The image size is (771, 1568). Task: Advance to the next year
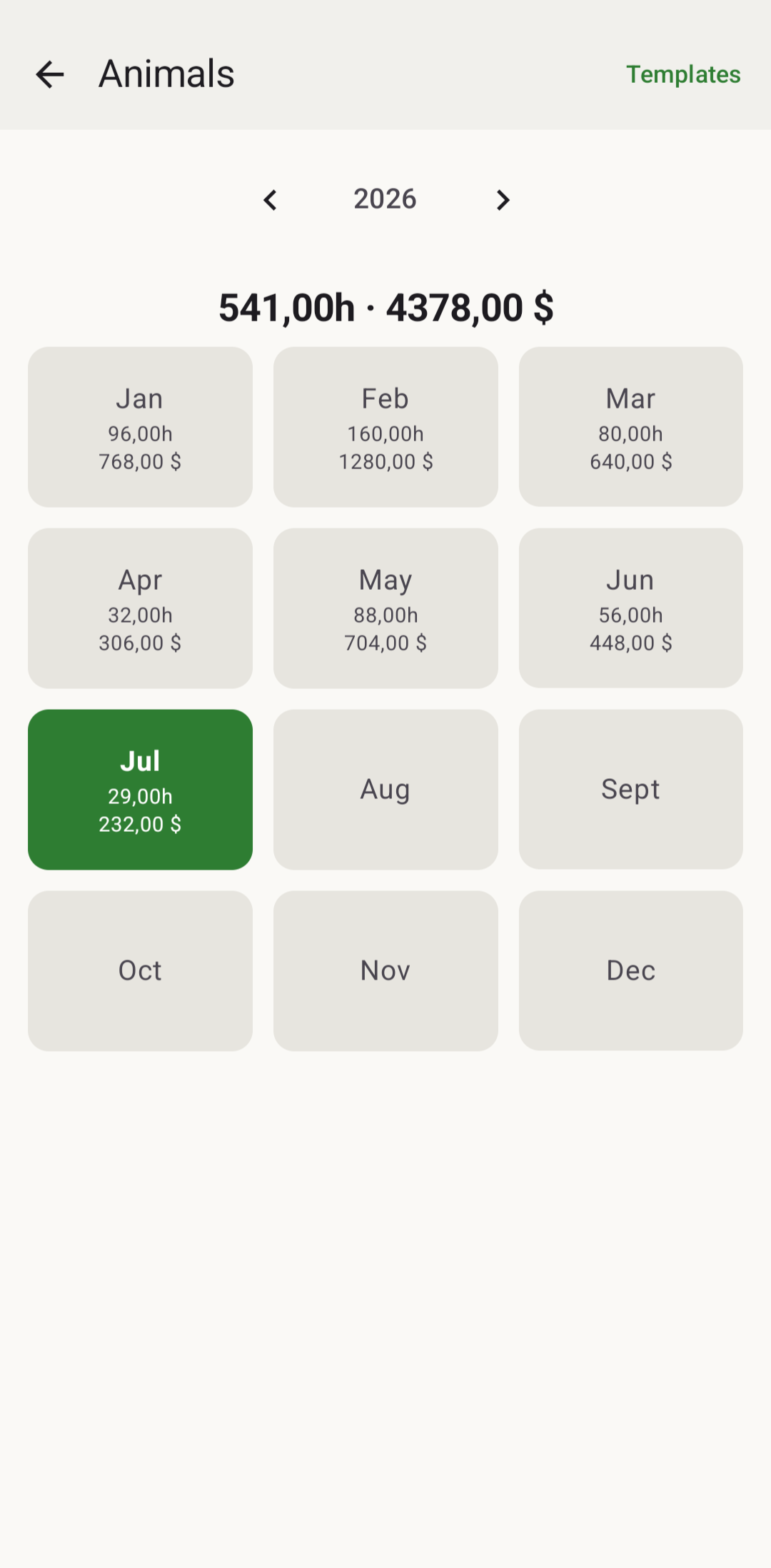click(503, 200)
